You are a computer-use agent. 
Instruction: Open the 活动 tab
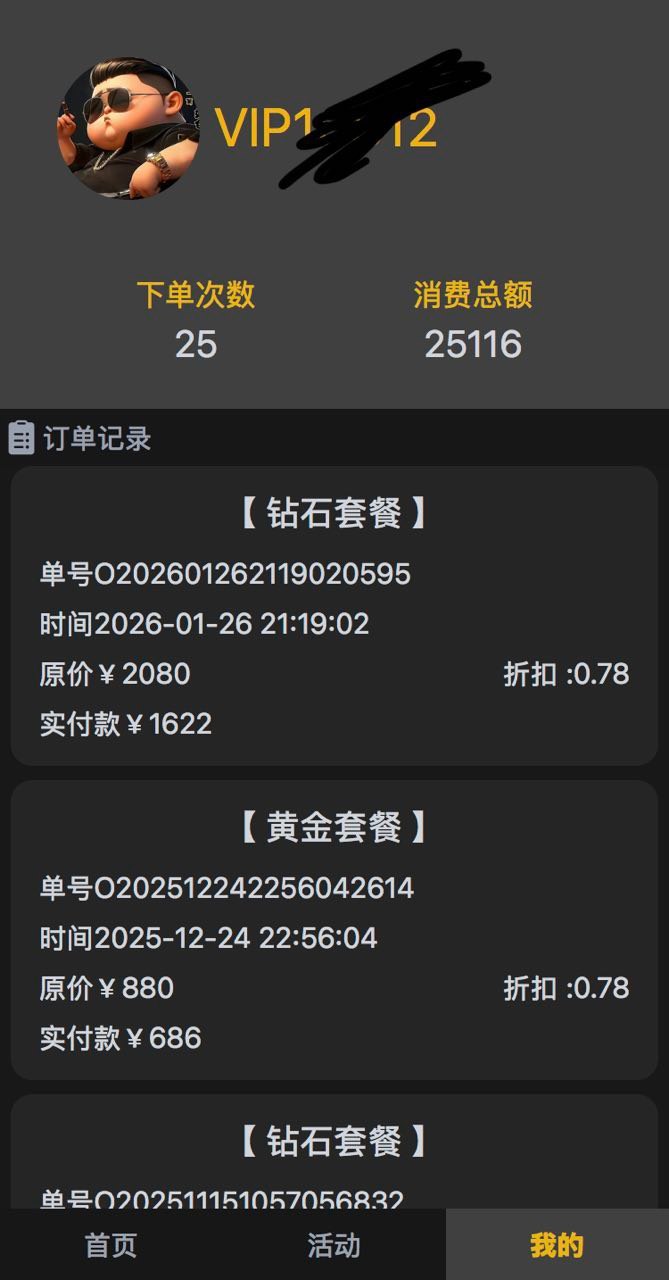pos(334,1245)
